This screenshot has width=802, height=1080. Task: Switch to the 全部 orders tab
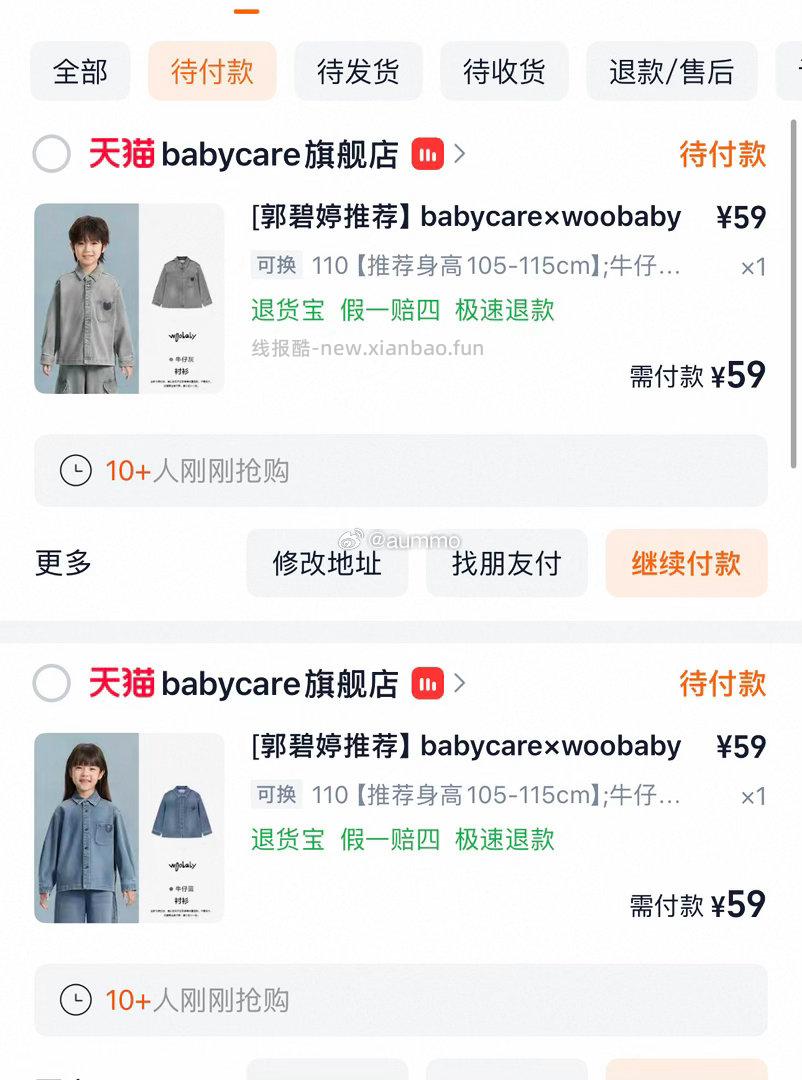pyautogui.click(x=80, y=72)
